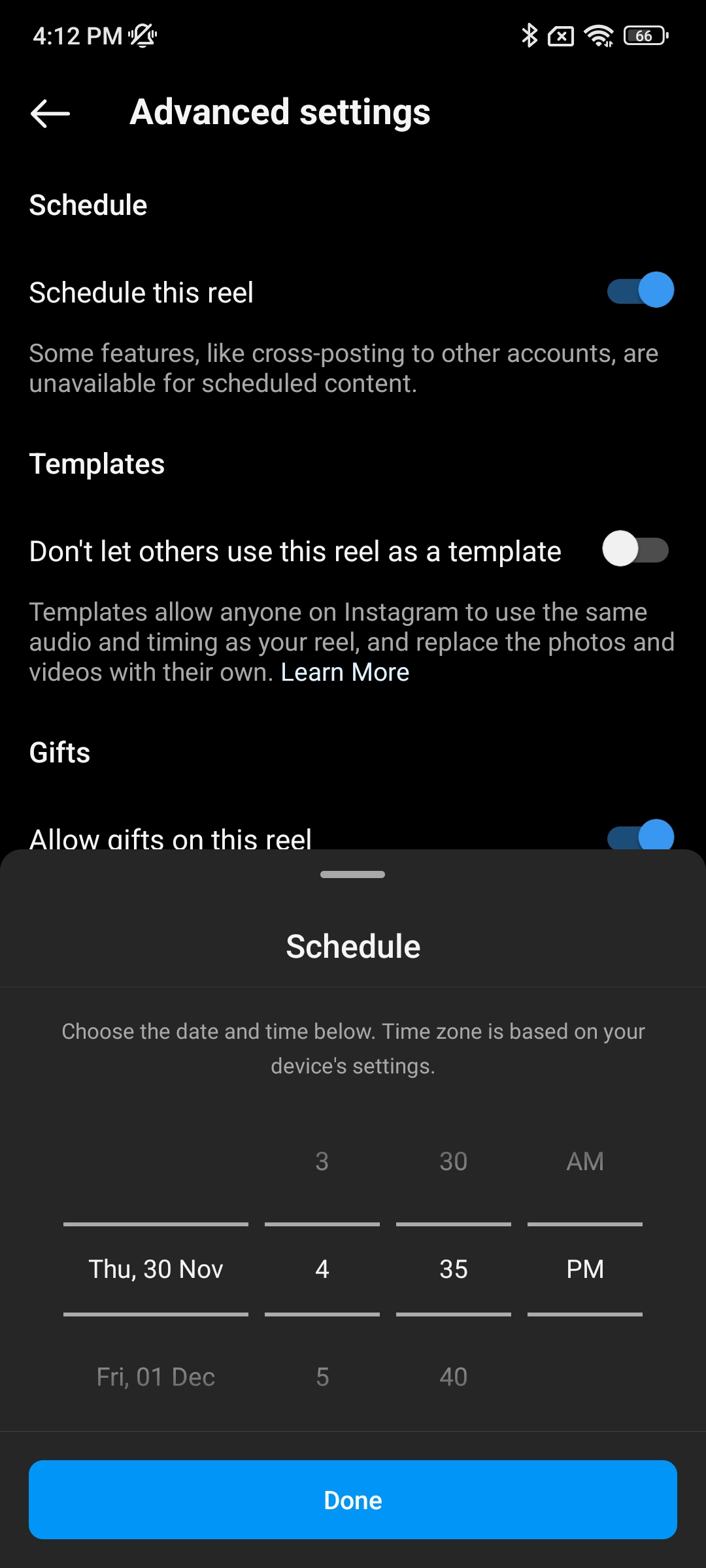Click the Bluetooth icon in the status bar
The width and height of the screenshot is (706, 1568).
pos(529,36)
